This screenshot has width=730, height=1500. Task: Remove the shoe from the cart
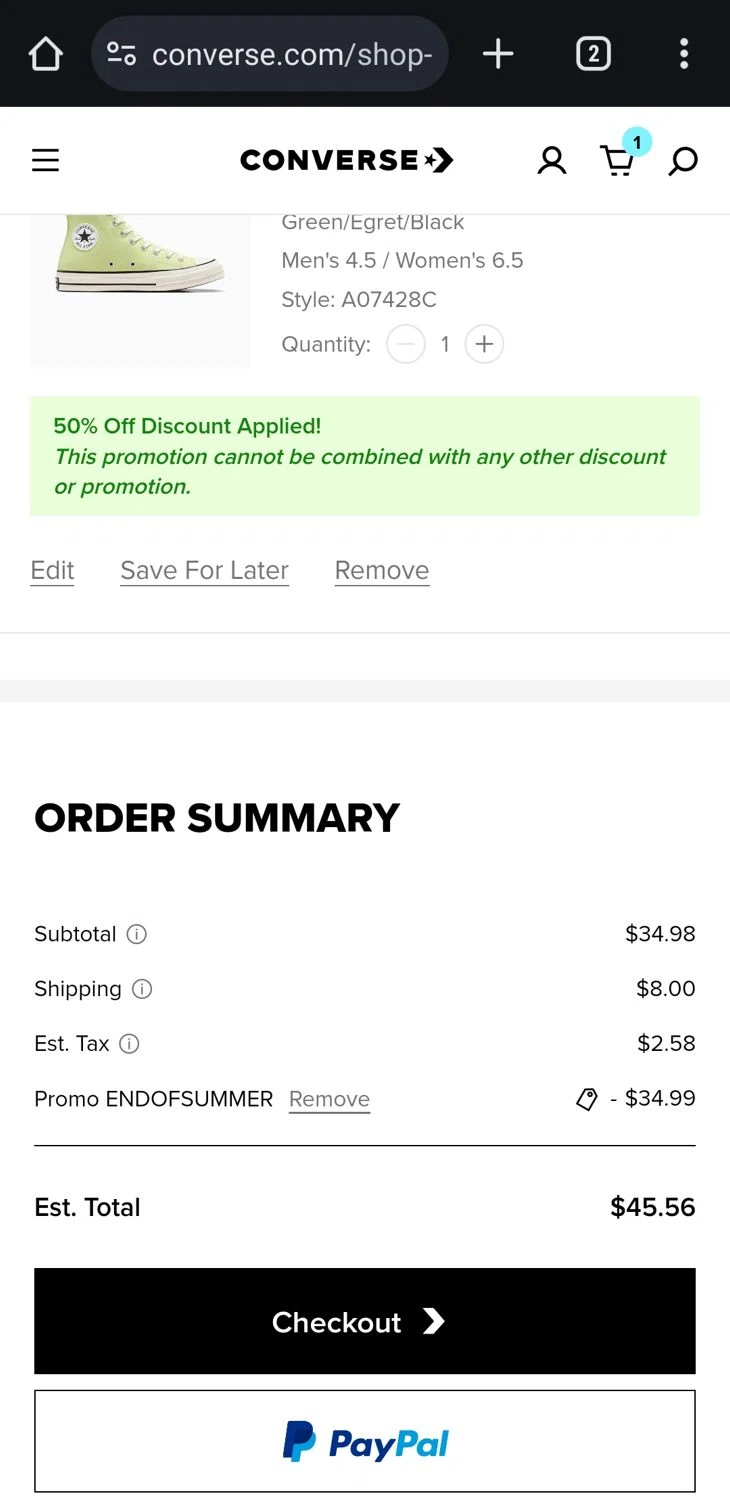(382, 571)
